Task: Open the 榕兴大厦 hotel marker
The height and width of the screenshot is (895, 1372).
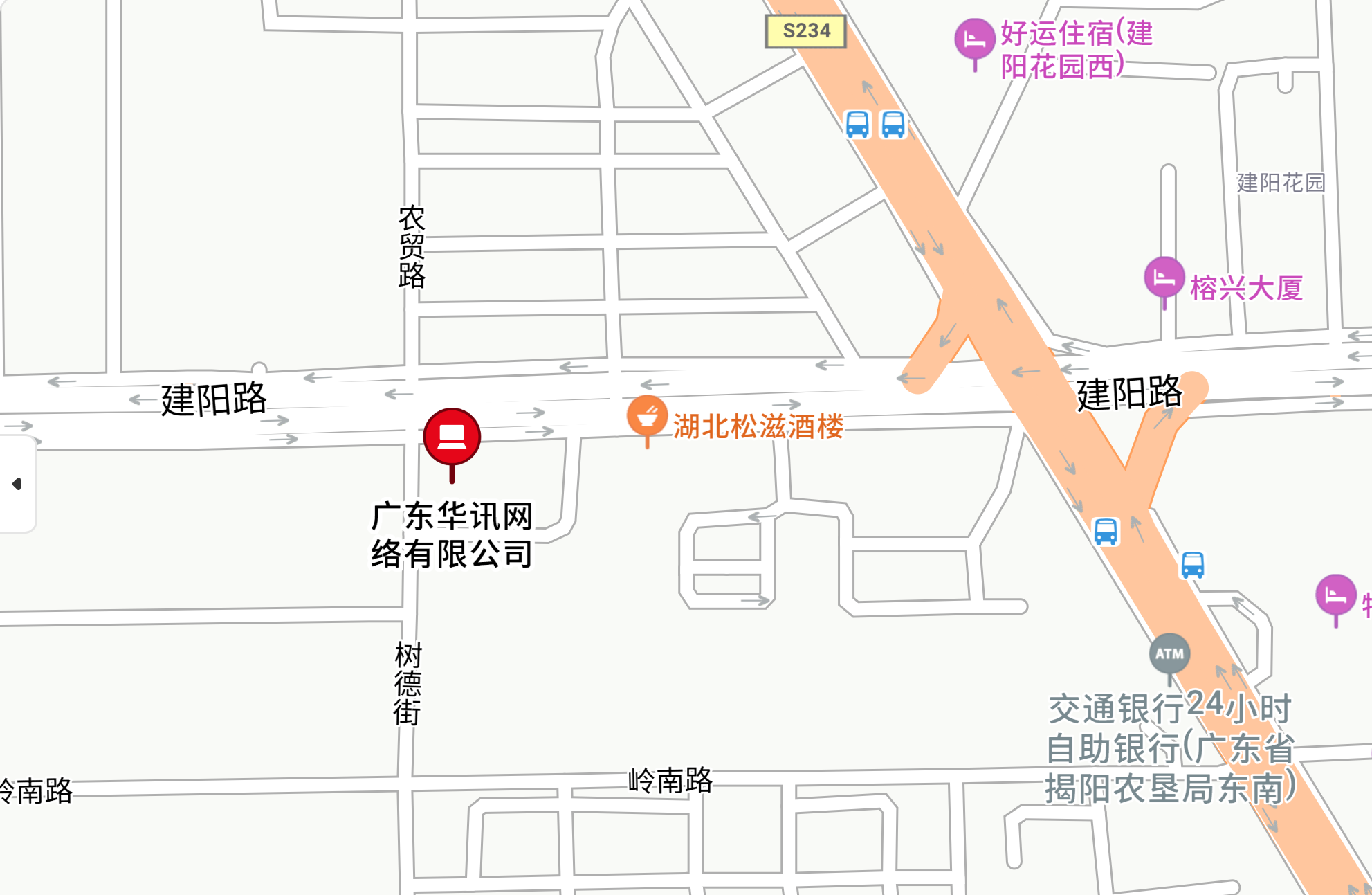Action: [x=1164, y=278]
